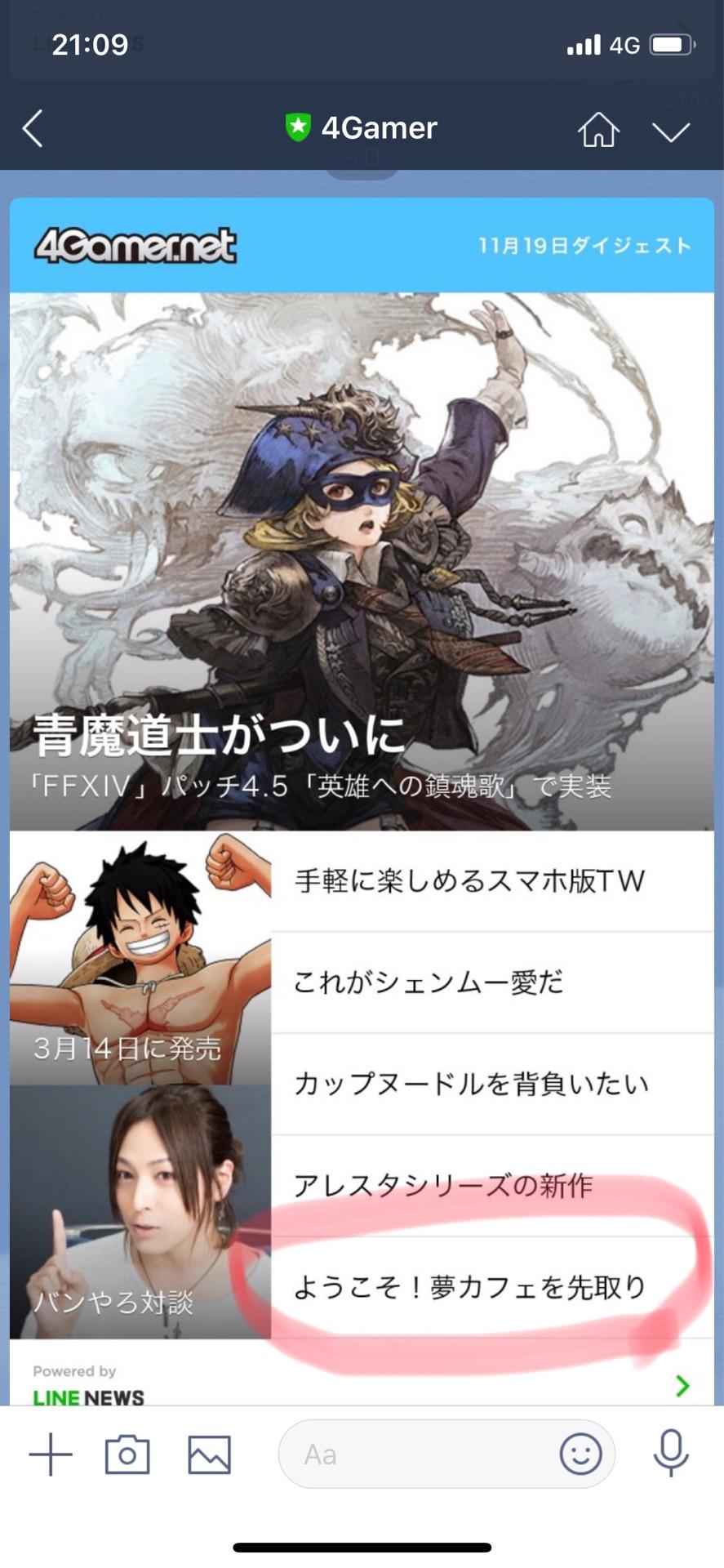Open これがシェンムー愛だ headline
Viewport: 724px width, 1568px height.
pos(492,982)
